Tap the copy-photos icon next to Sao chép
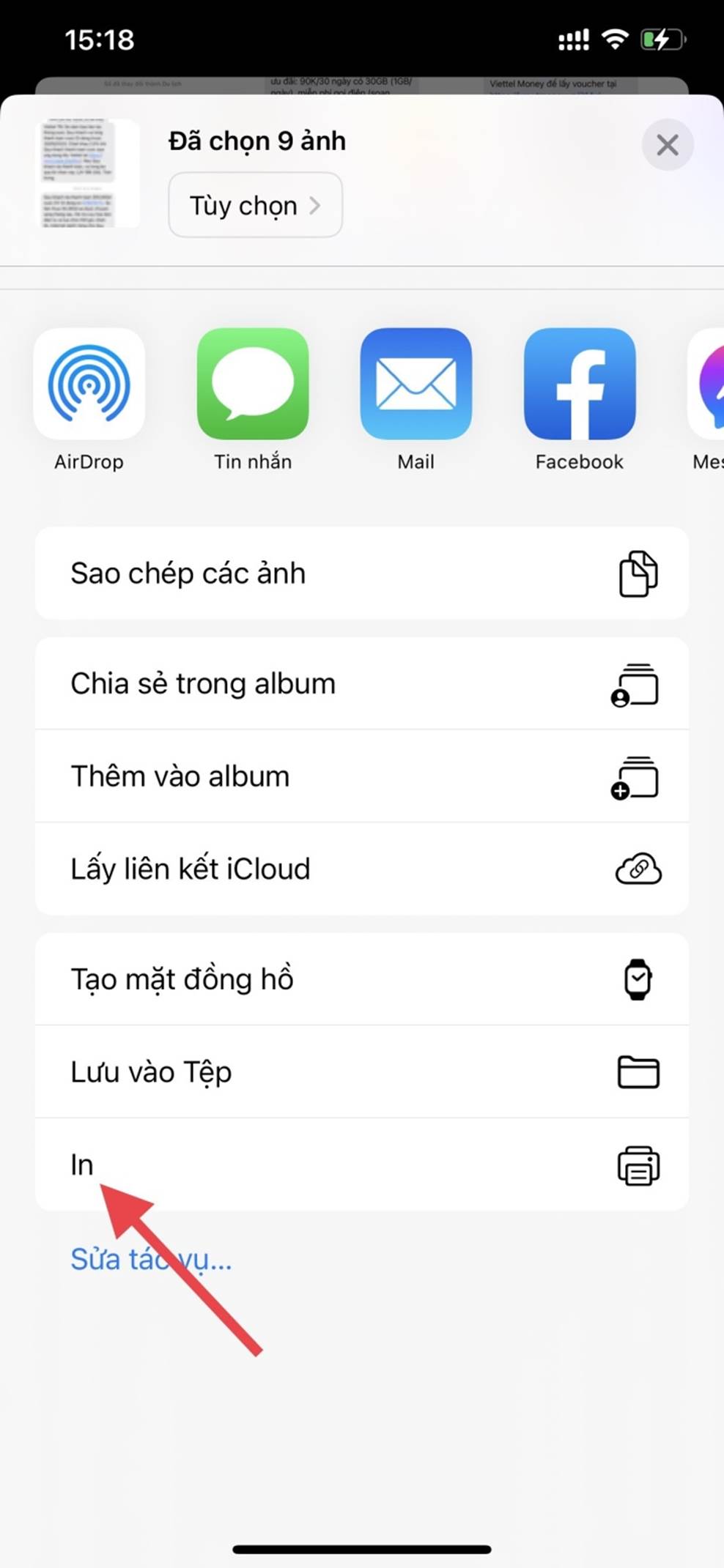 (636, 573)
